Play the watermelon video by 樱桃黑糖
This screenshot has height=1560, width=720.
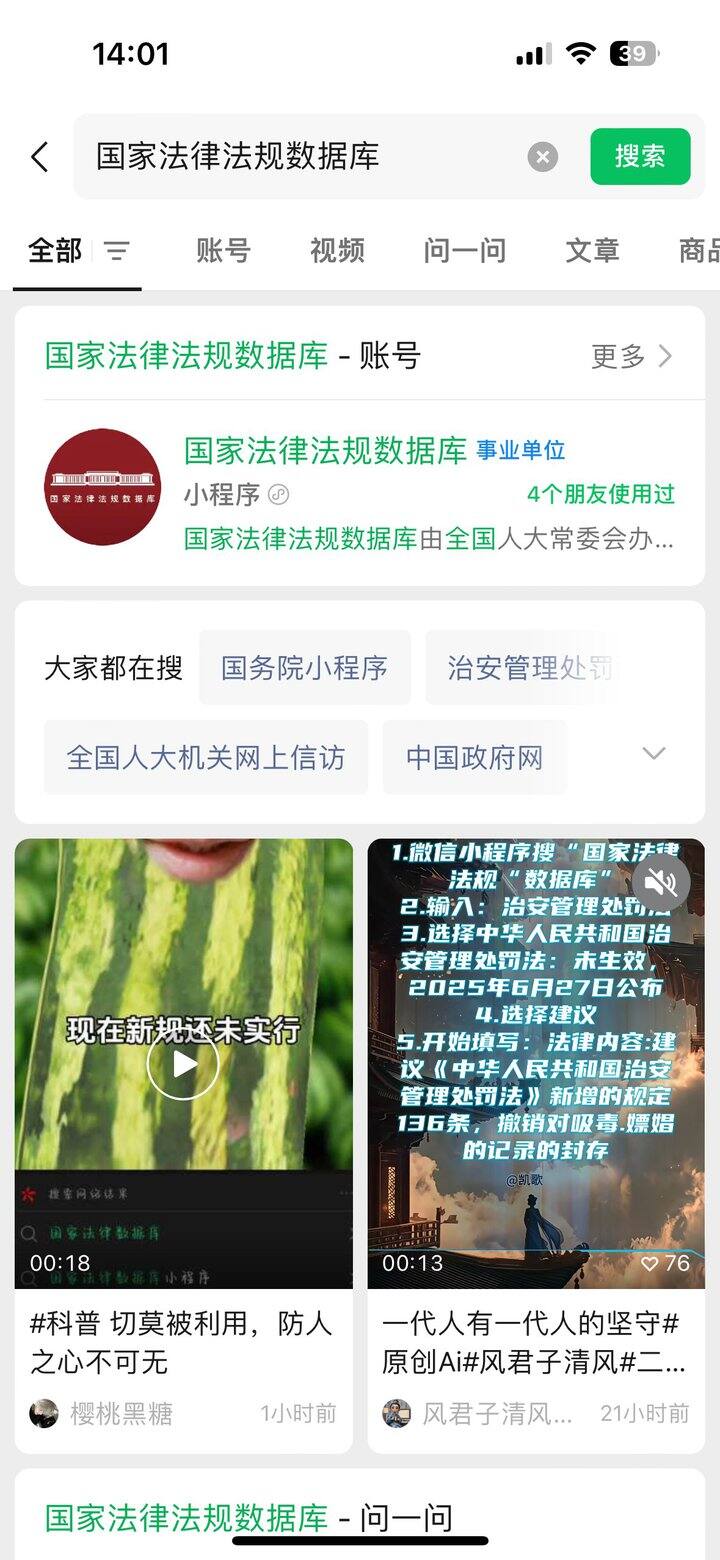tap(183, 1064)
